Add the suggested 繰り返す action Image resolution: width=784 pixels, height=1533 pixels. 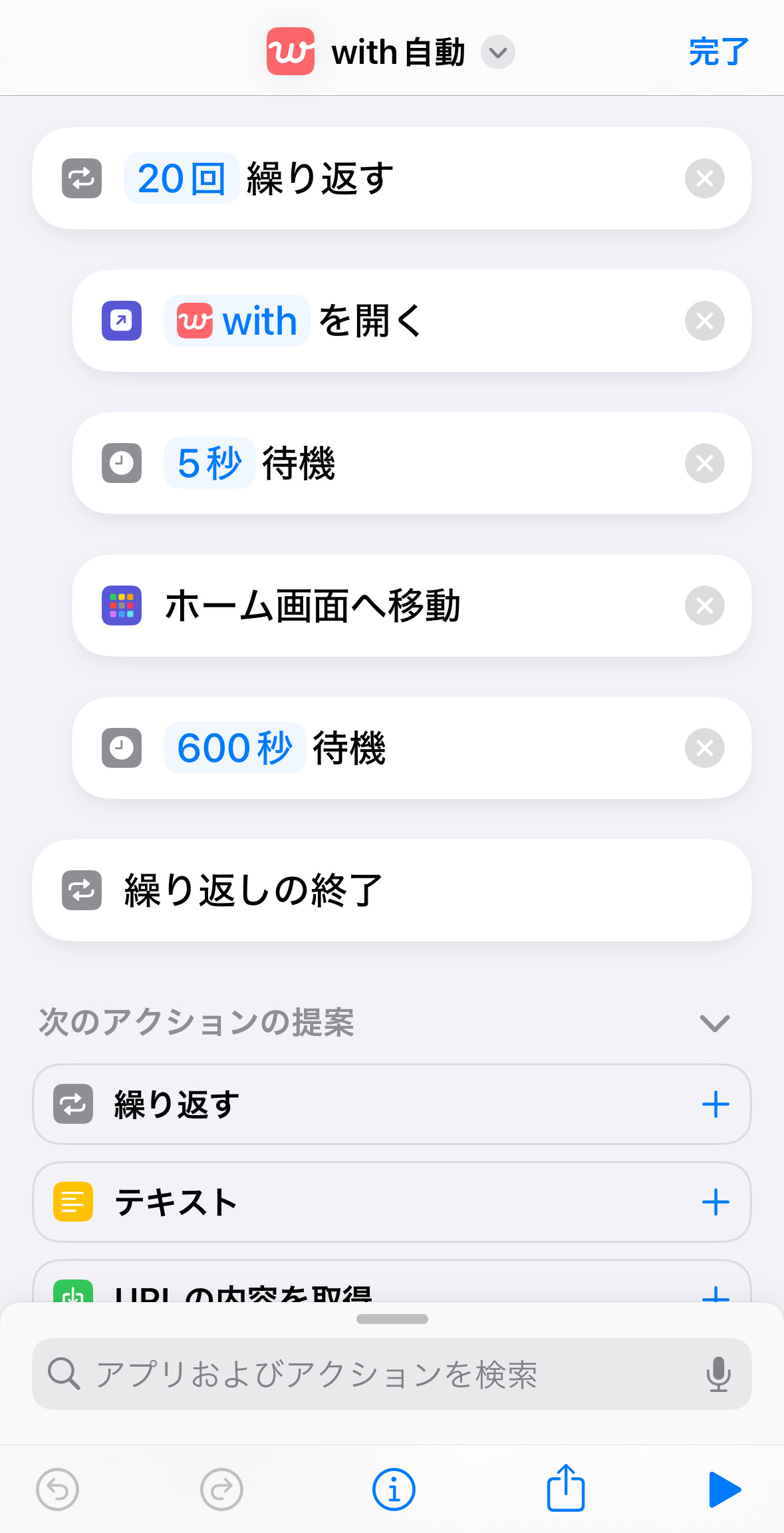click(x=716, y=1105)
